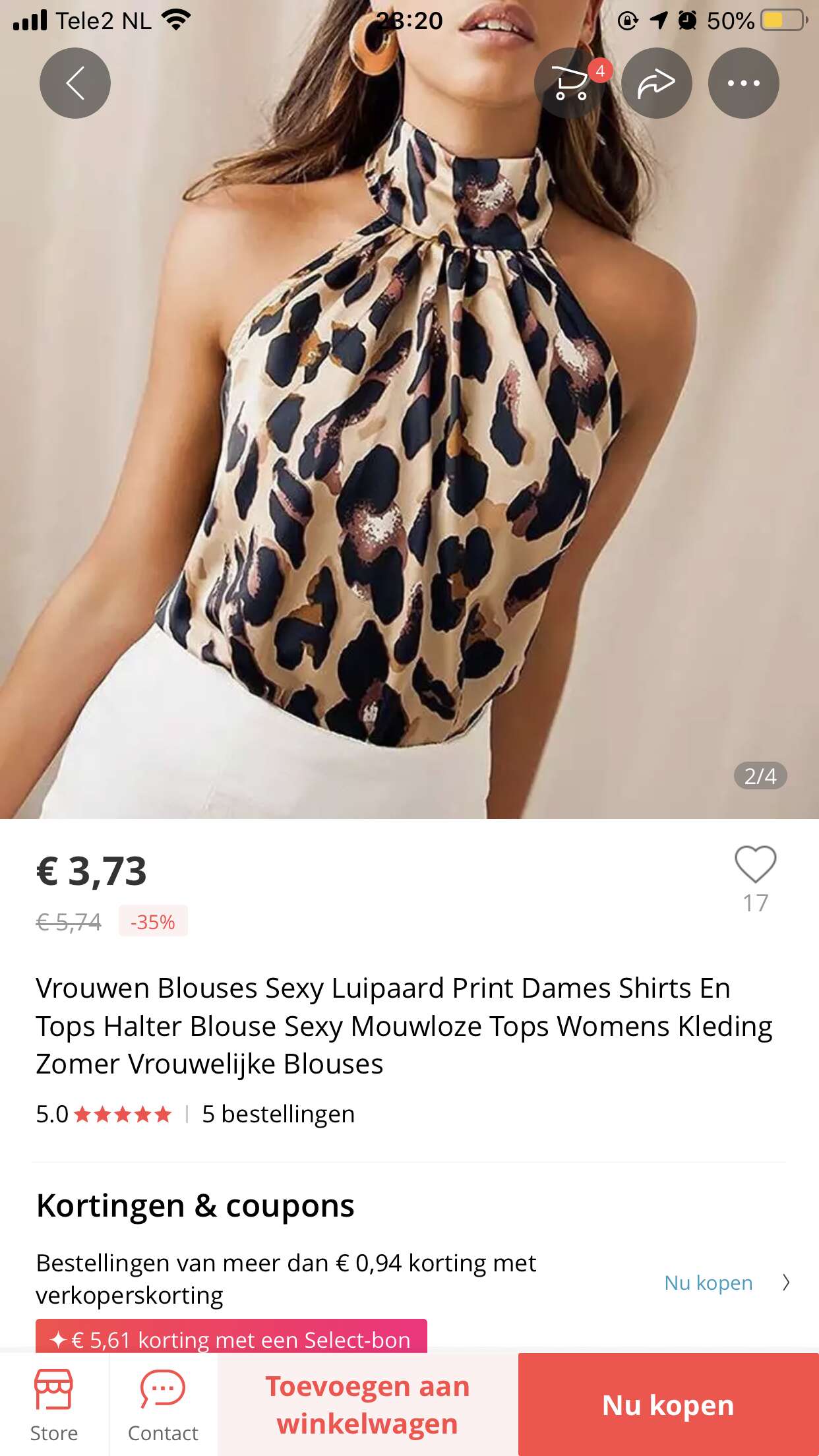Add the blouse to wishlist with heart
Viewport: 819px width, 1456px height.
coord(756,864)
